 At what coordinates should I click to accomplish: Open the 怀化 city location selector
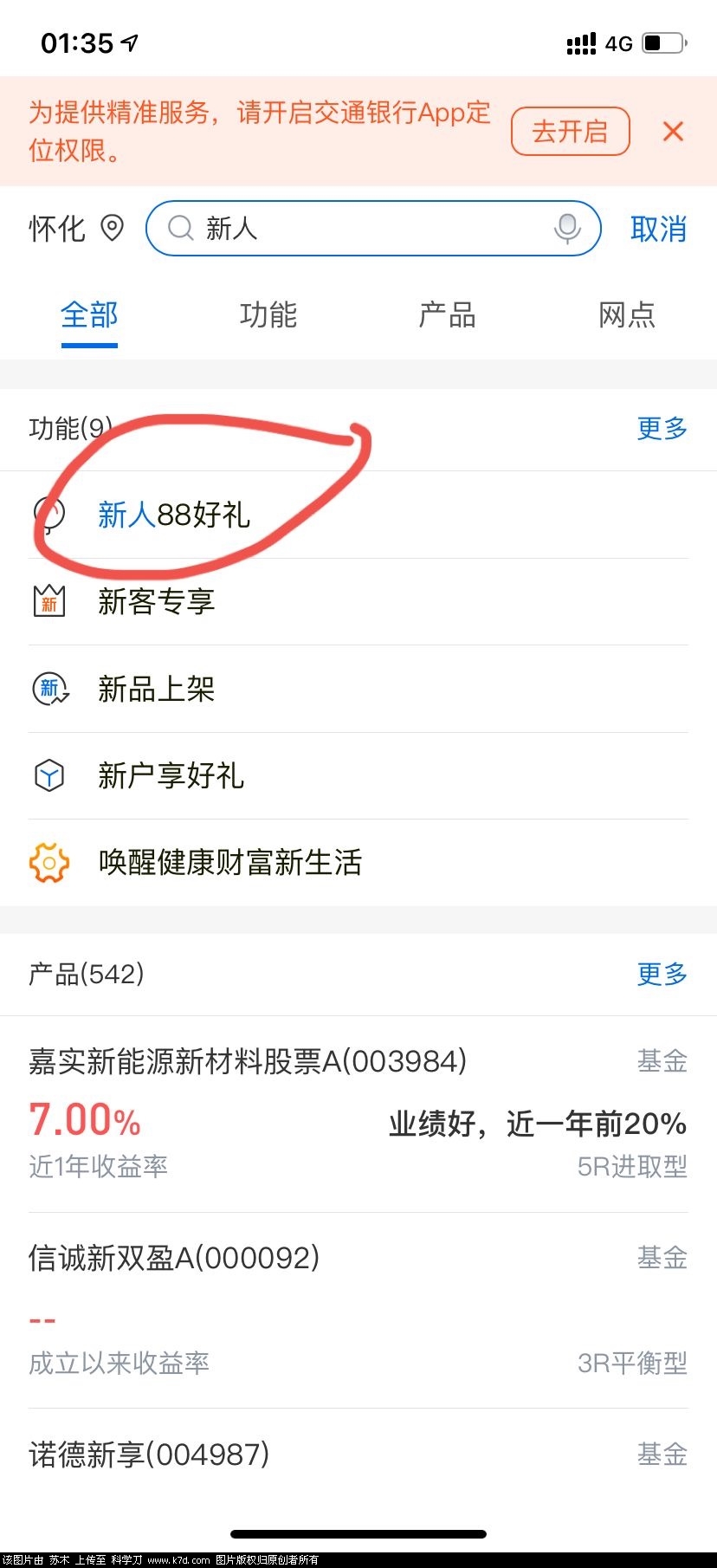tap(75, 229)
